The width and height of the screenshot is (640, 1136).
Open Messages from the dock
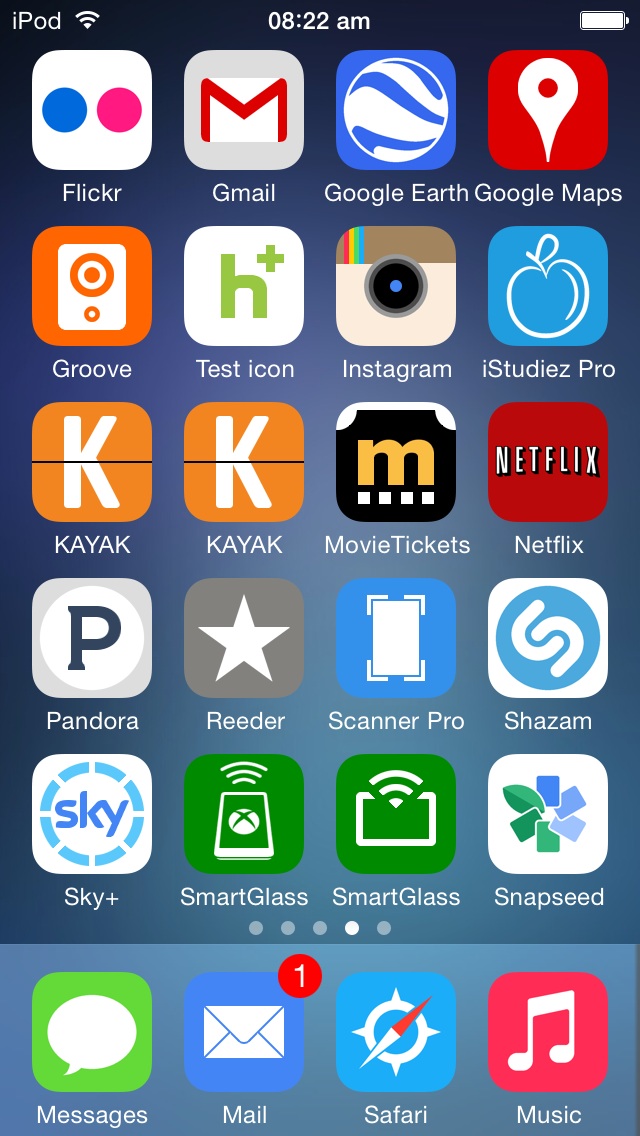[92, 1032]
